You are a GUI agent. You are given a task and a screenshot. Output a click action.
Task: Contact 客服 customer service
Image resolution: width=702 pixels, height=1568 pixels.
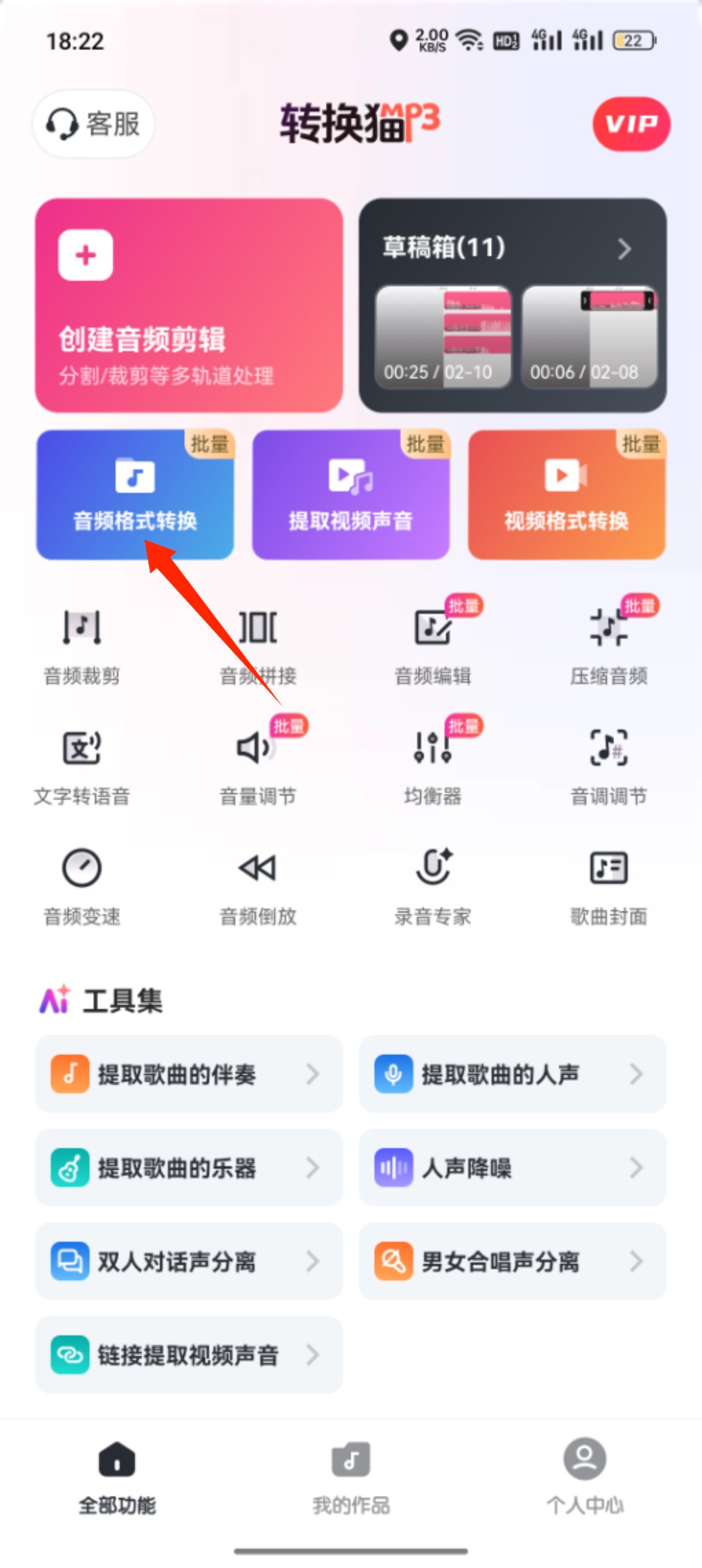[x=93, y=125]
